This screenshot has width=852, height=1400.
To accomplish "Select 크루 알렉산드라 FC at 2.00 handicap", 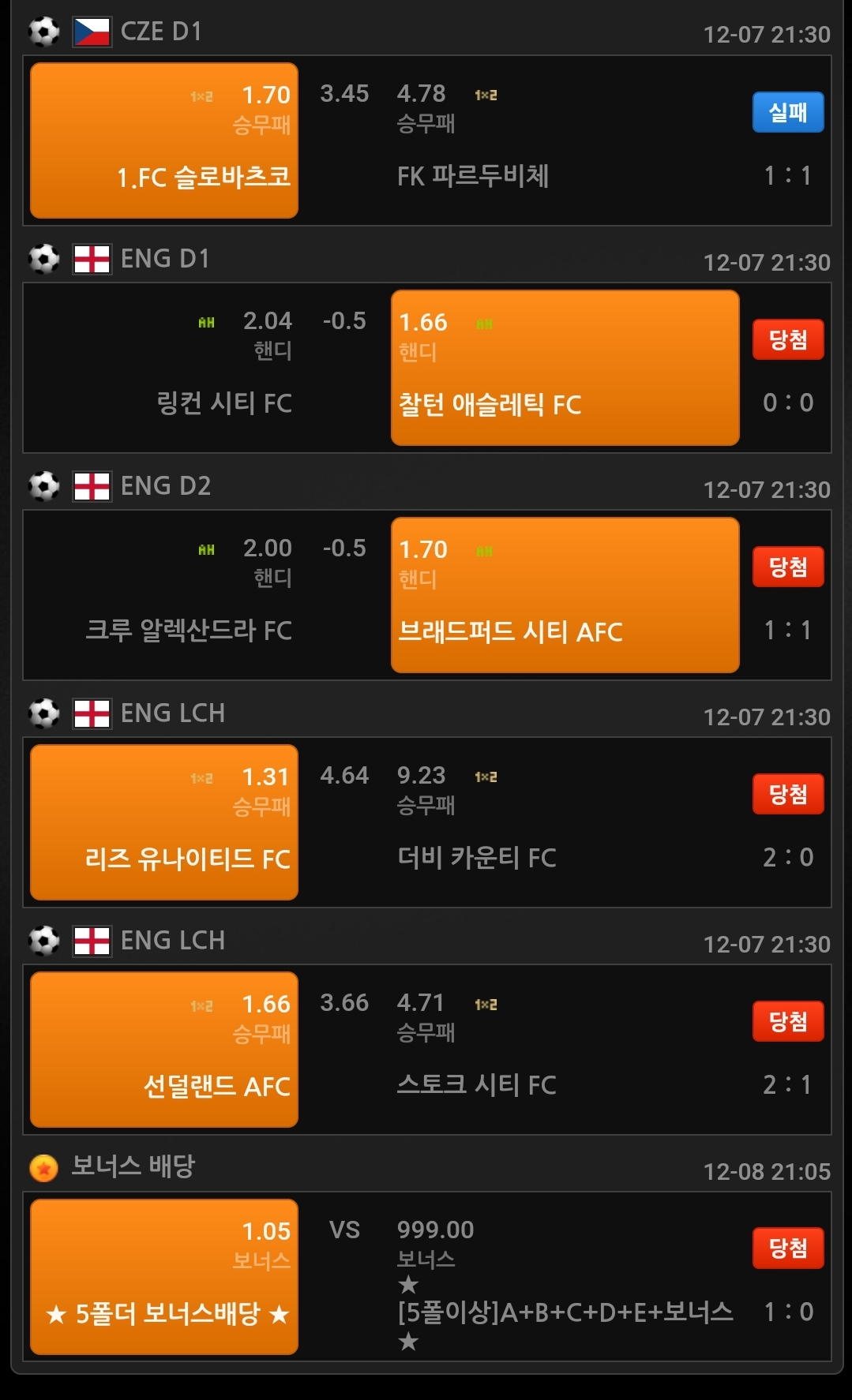I will click(164, 595).
